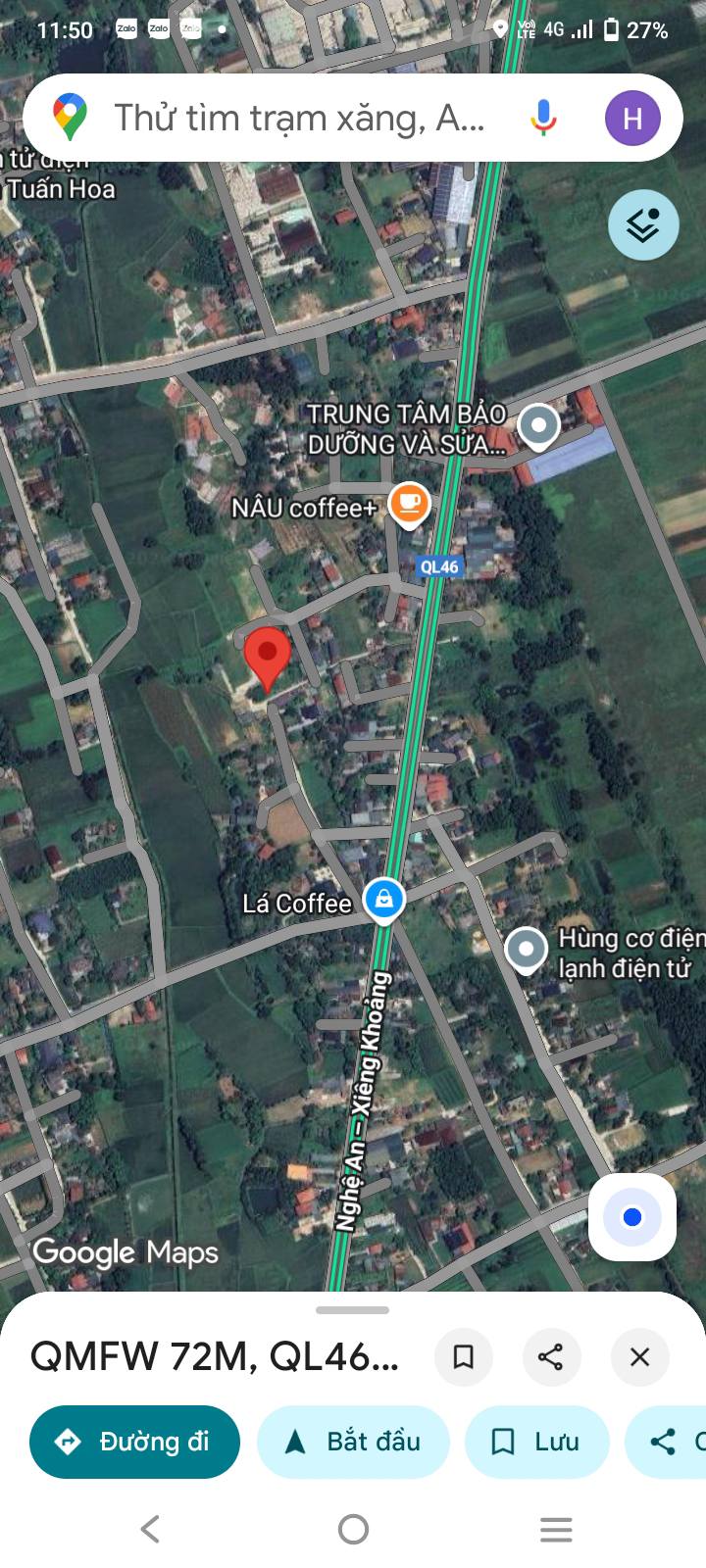Close the place details sheet
The height and width of the screenshot is (1568, 706).
639,1357
